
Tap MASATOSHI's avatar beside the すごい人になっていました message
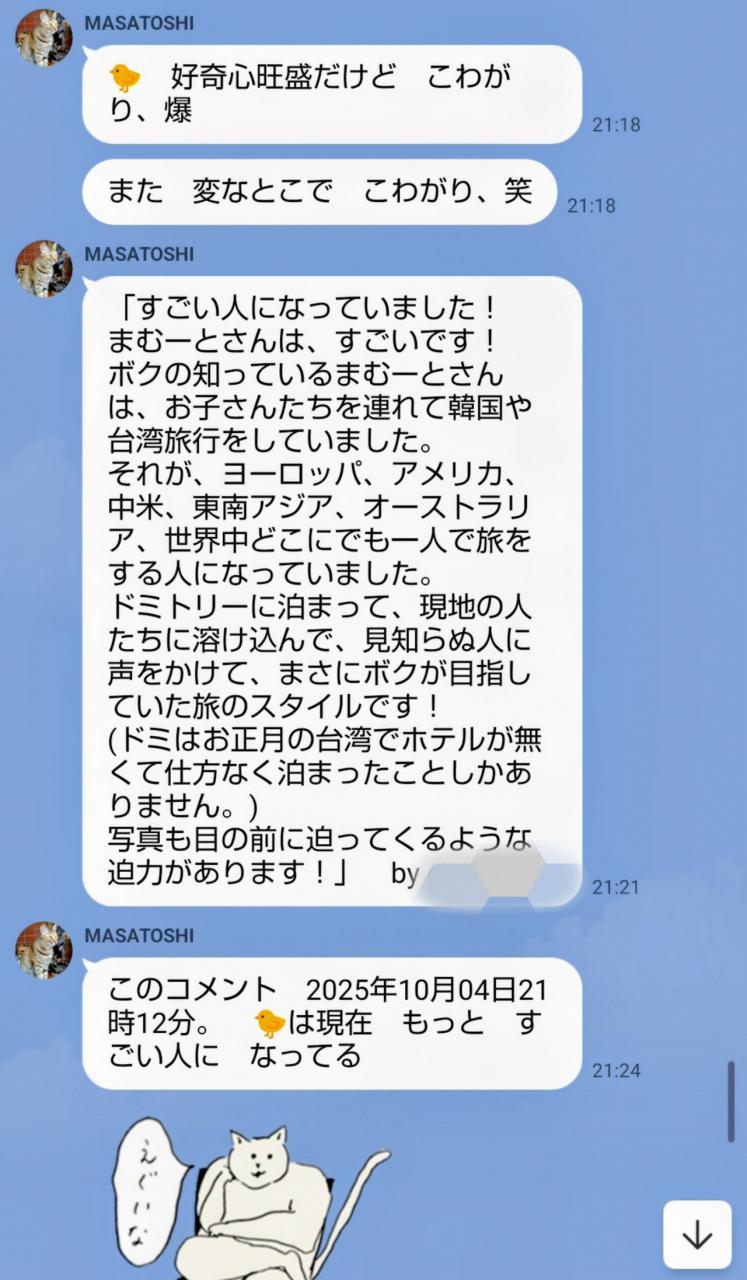pos(43,268)
